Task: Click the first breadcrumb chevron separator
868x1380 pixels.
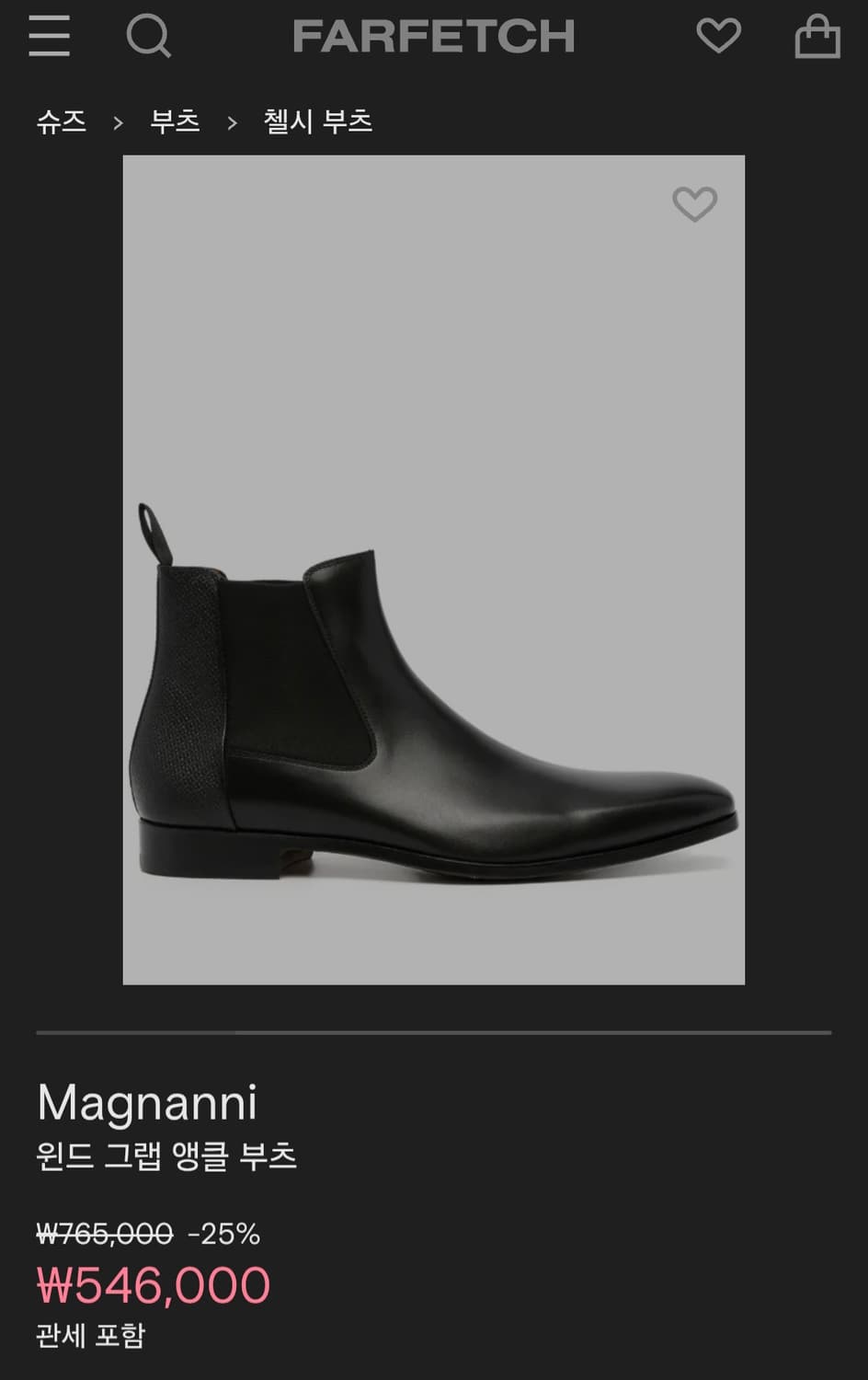Action: (x=118, y=121)
